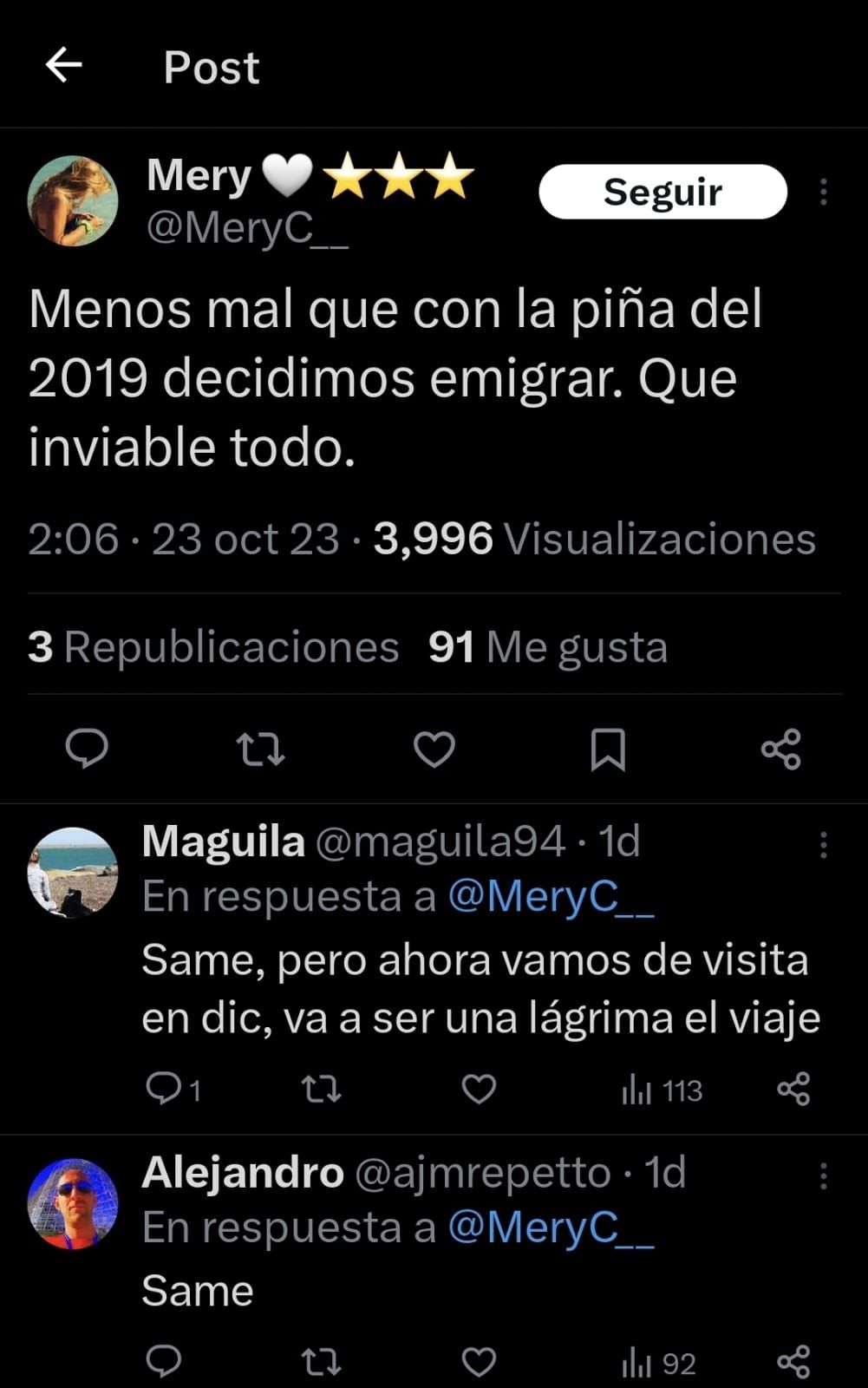
Task: Like Maguila's reply
Action: [478, 1089]
